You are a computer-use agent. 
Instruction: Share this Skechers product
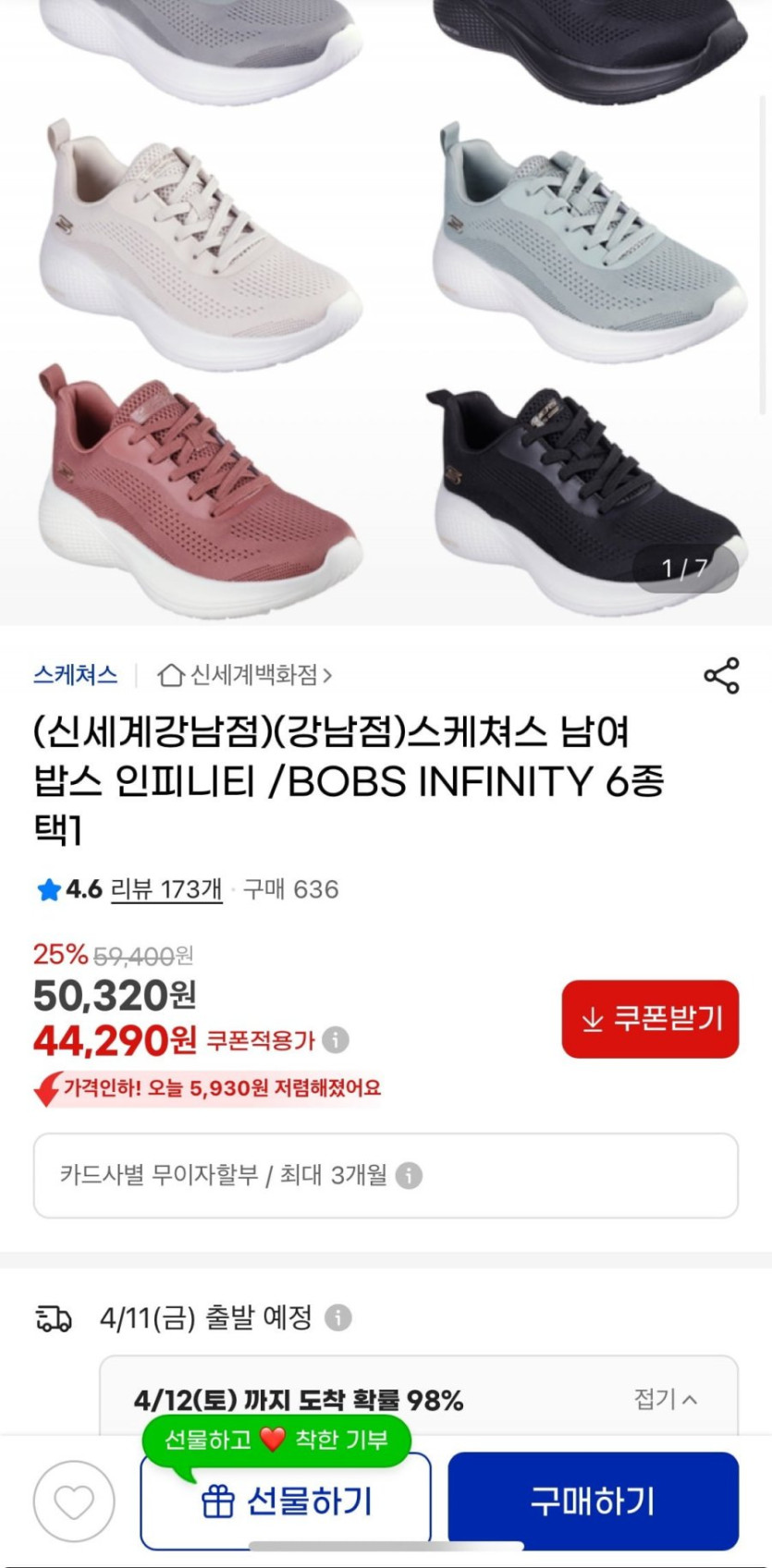point(721,676)
